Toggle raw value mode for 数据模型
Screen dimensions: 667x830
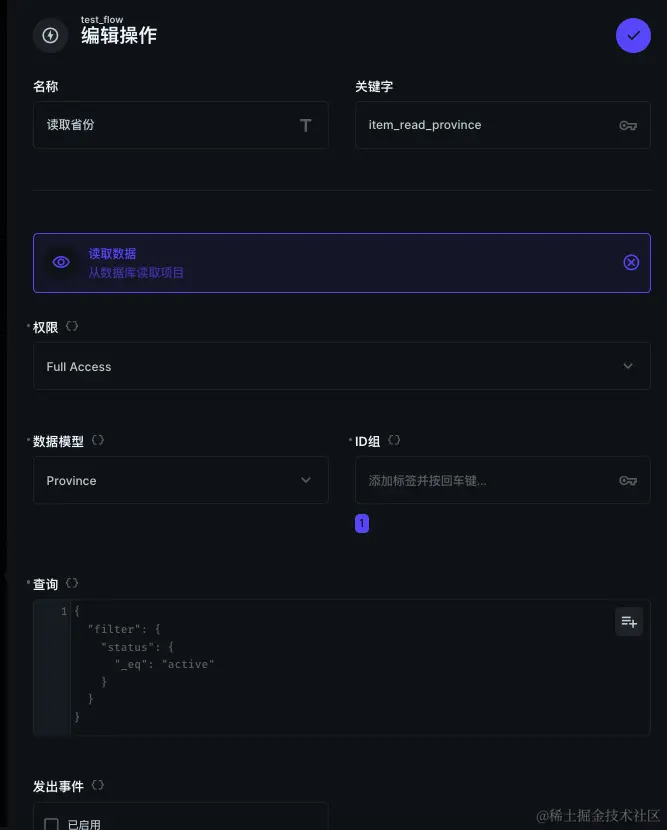(x=98, y=440)
